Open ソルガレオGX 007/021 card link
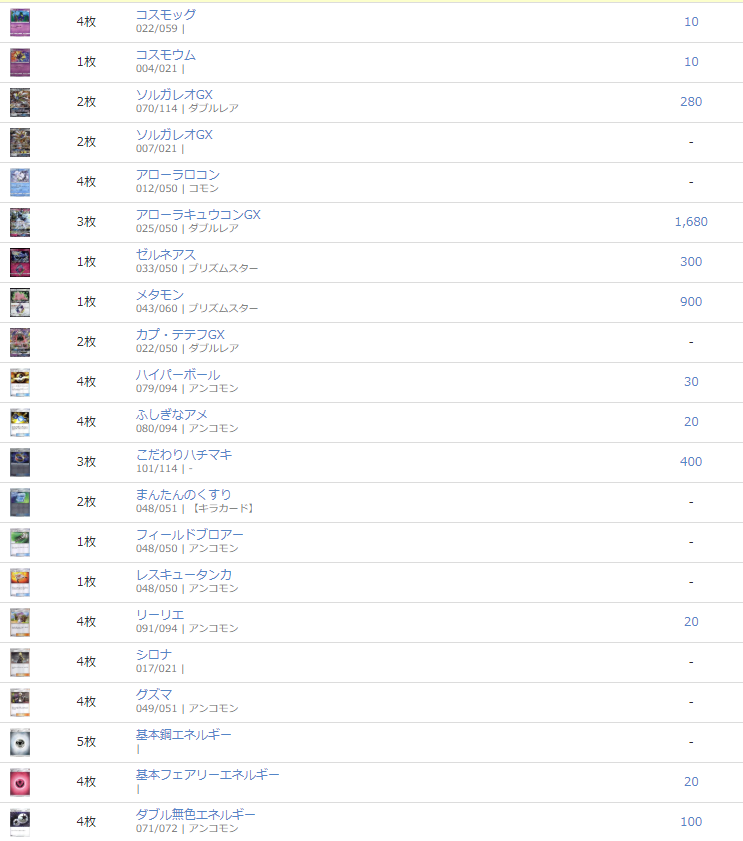The height and width of the screenshot is (841, 743). pos(174,135)
